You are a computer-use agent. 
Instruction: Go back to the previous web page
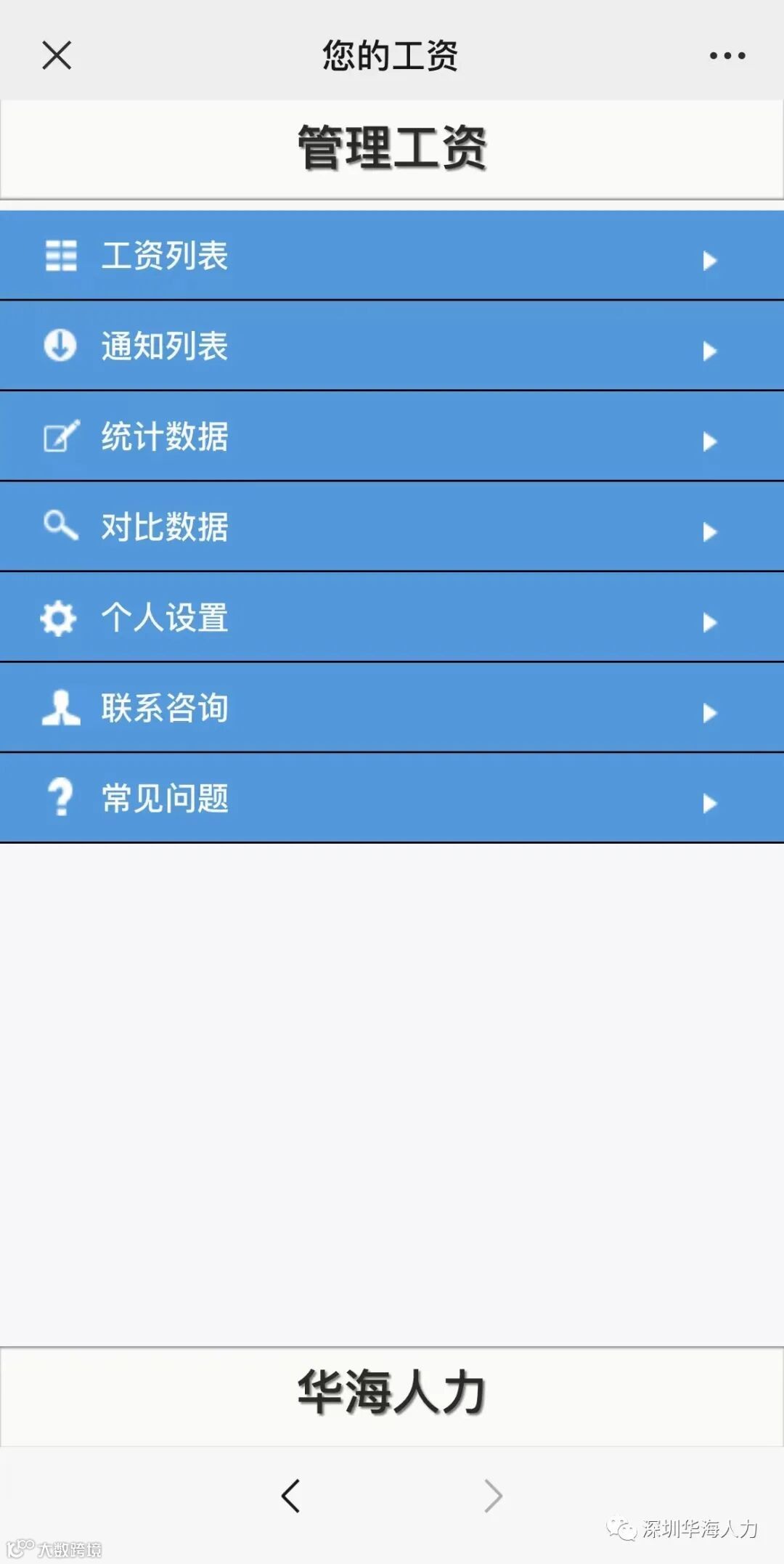[x=291, y=1496]
